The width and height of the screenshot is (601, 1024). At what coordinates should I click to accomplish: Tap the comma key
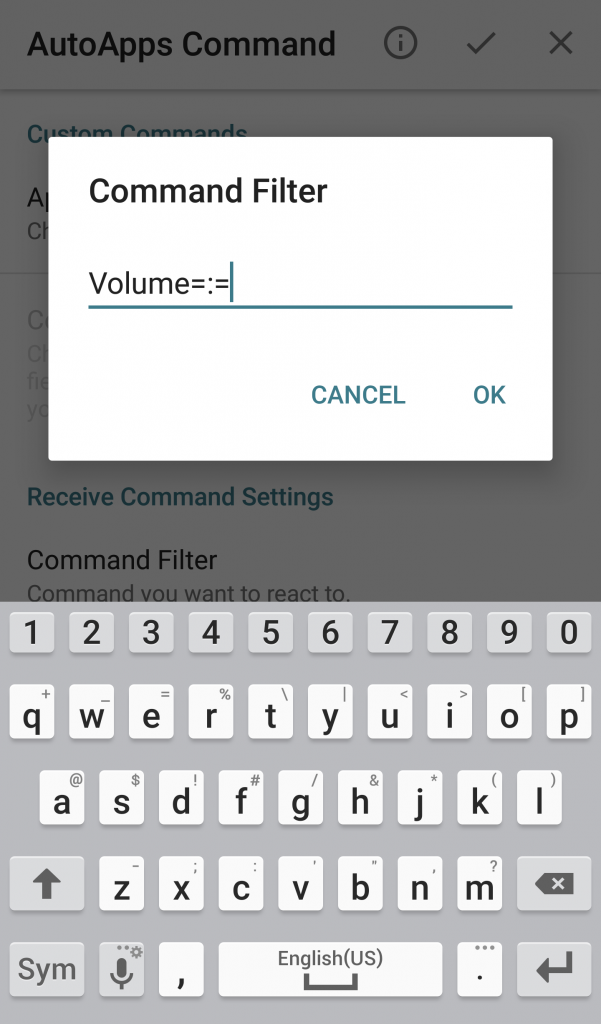tap(181, 969)
